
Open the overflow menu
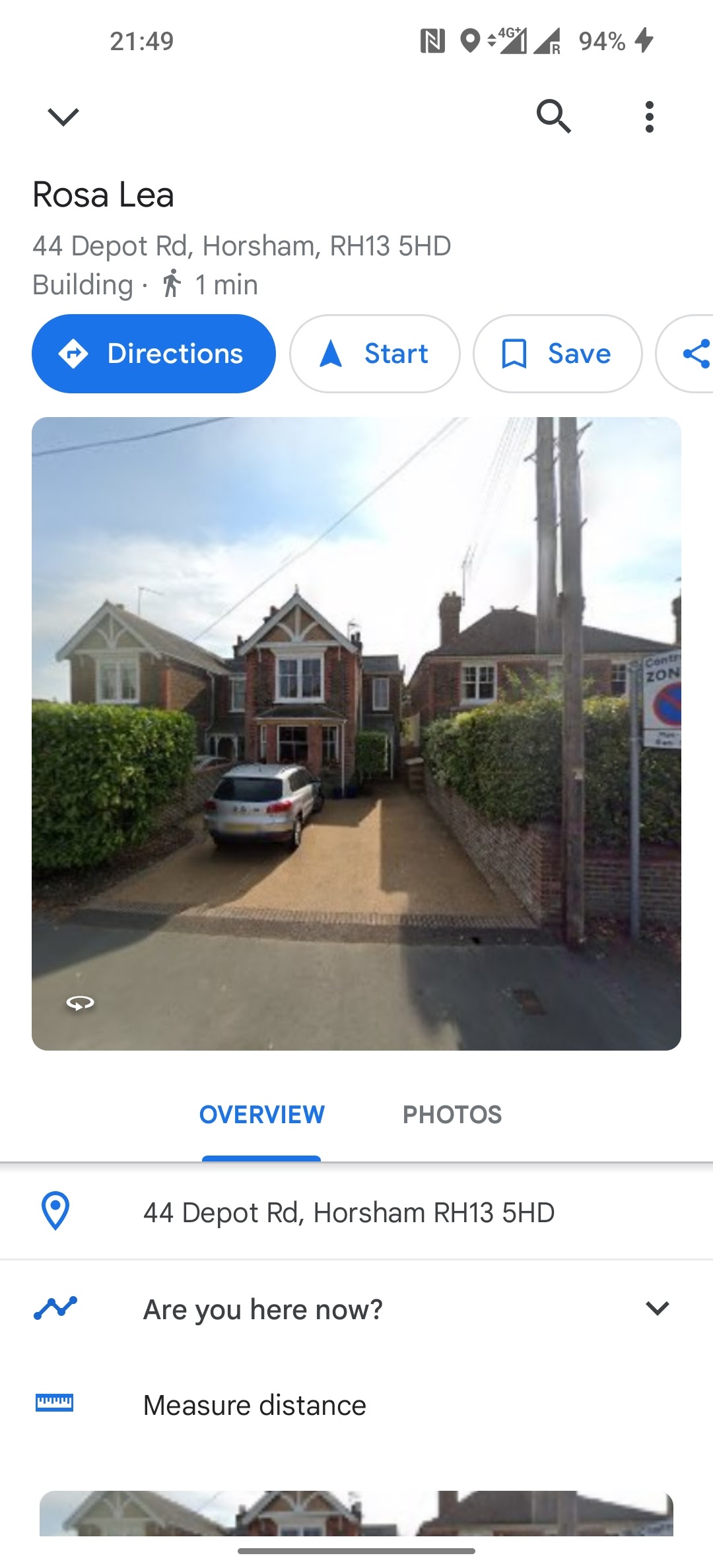click(650, 117)
